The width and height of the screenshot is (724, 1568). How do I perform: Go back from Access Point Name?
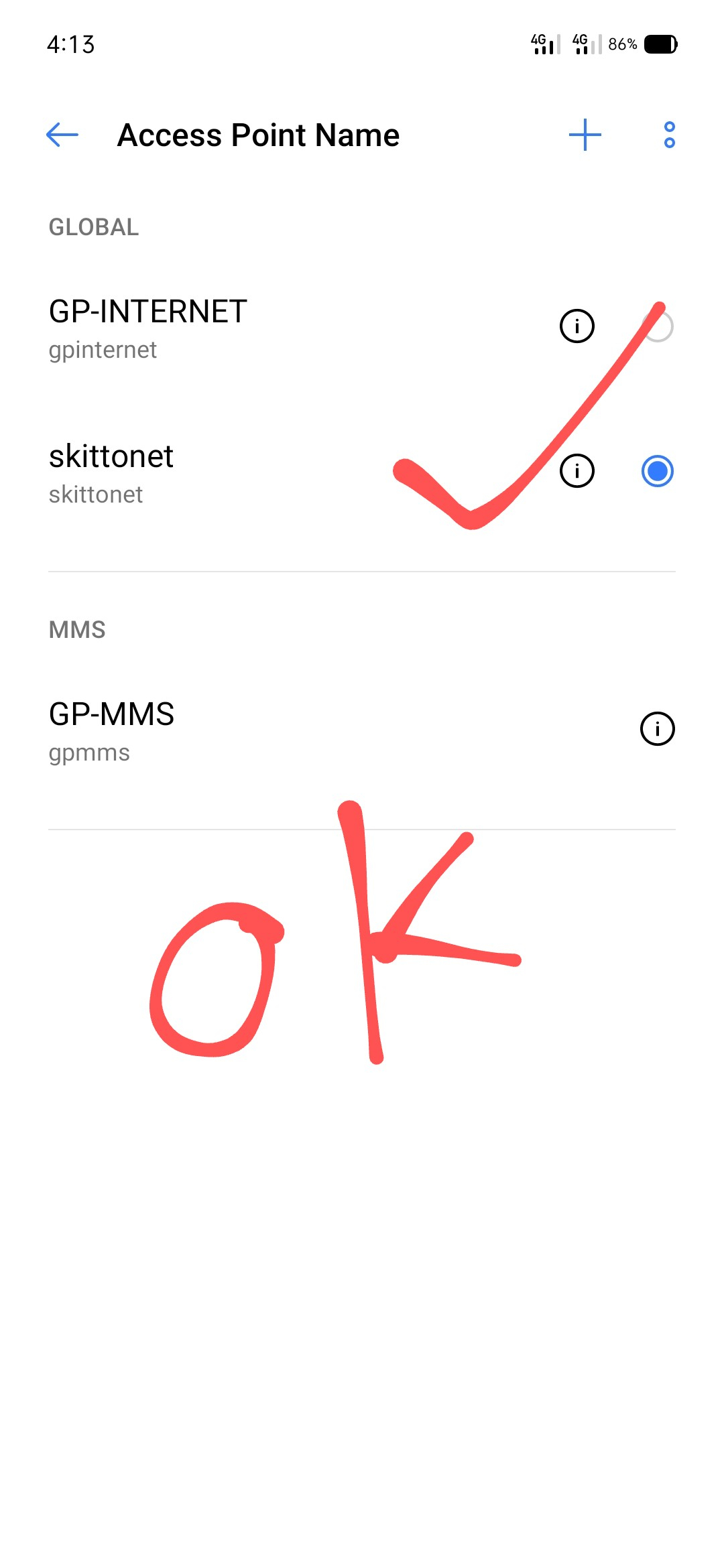pos(62,135)
